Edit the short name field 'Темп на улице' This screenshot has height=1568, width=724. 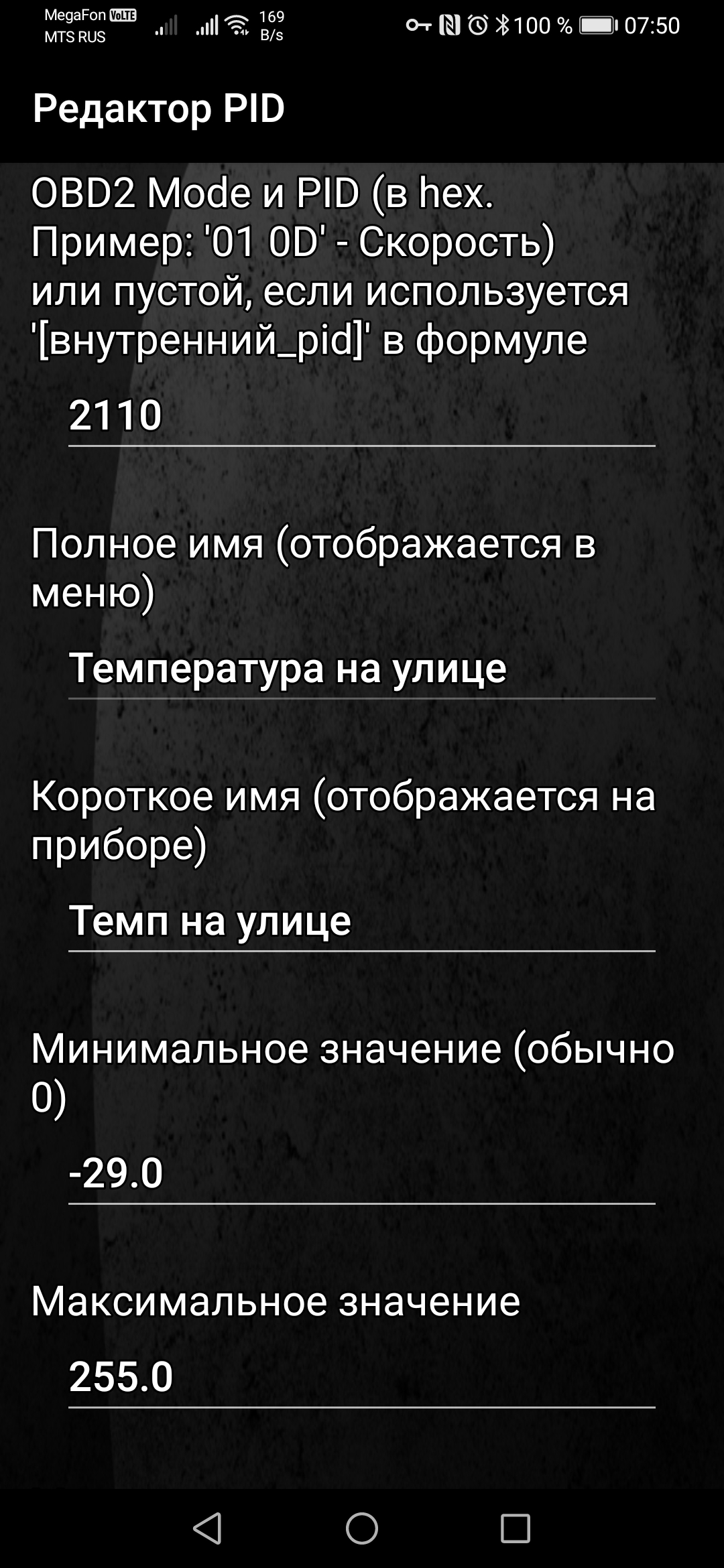coord(361,921)
